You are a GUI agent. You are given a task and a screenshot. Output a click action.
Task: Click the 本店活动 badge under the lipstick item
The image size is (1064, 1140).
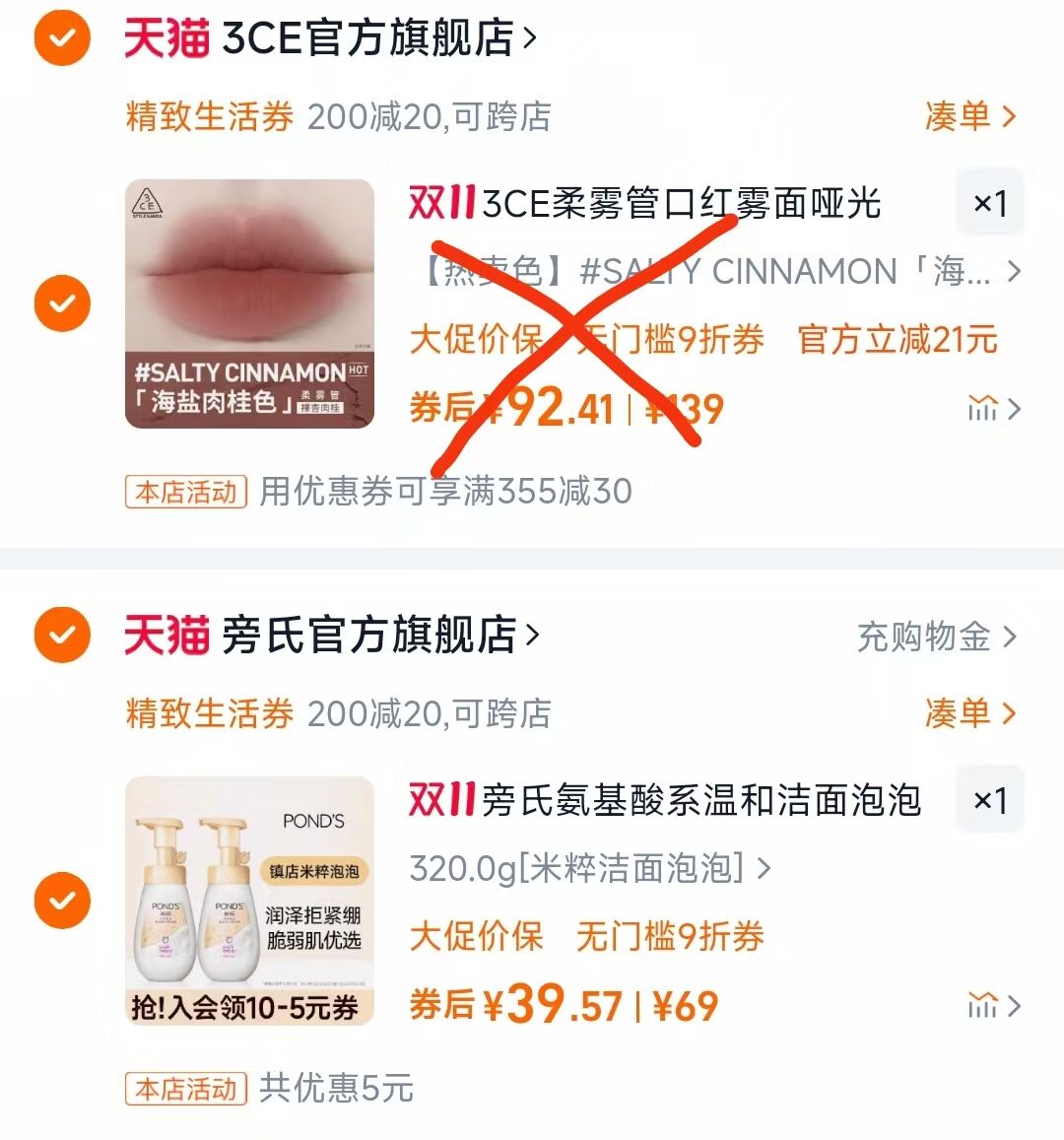(184, 491)
